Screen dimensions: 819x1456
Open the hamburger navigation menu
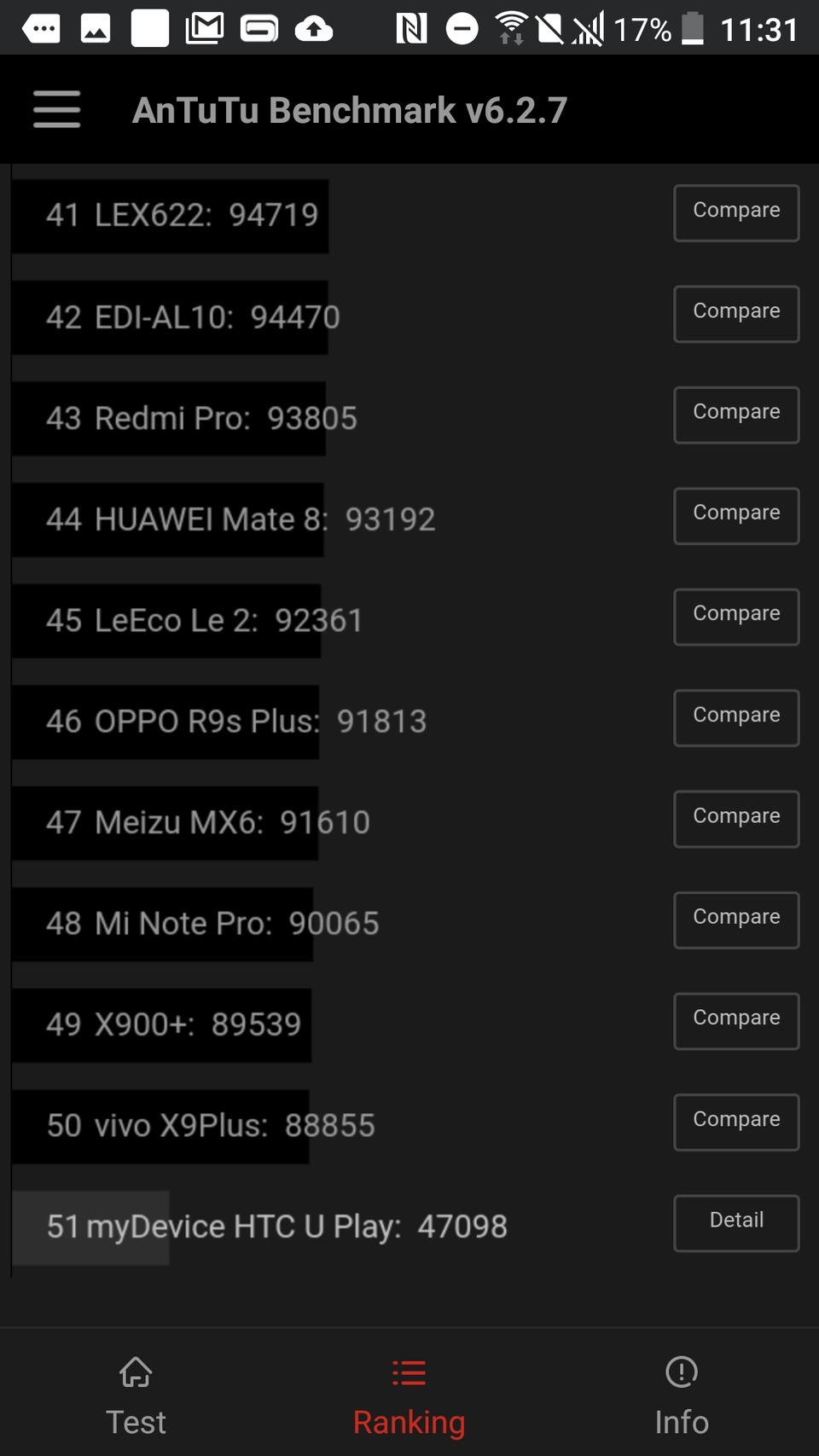click(56, 110)
